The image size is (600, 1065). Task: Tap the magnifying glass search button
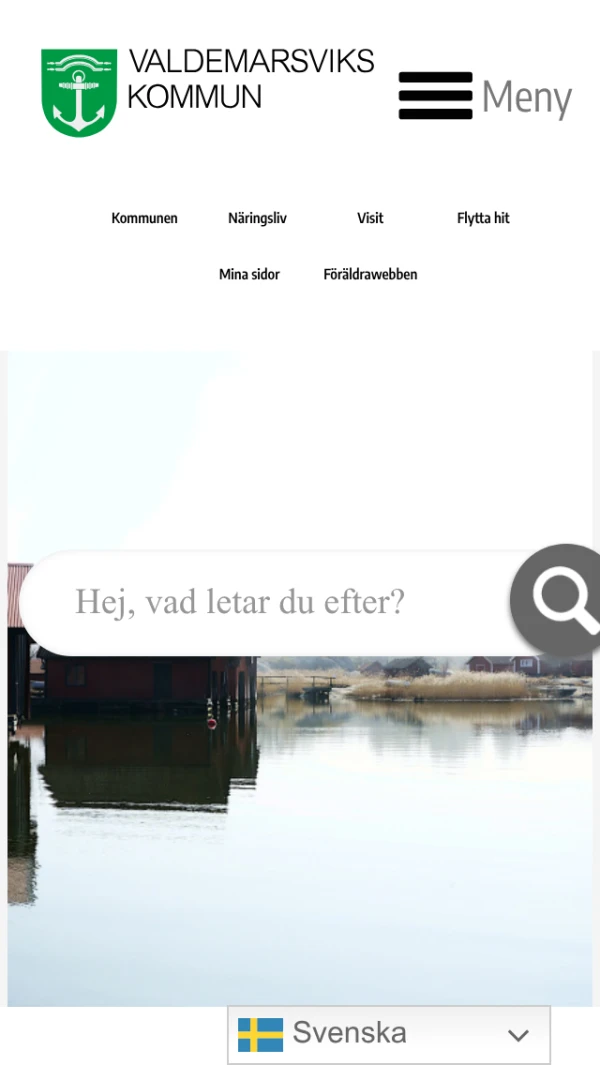562,600
